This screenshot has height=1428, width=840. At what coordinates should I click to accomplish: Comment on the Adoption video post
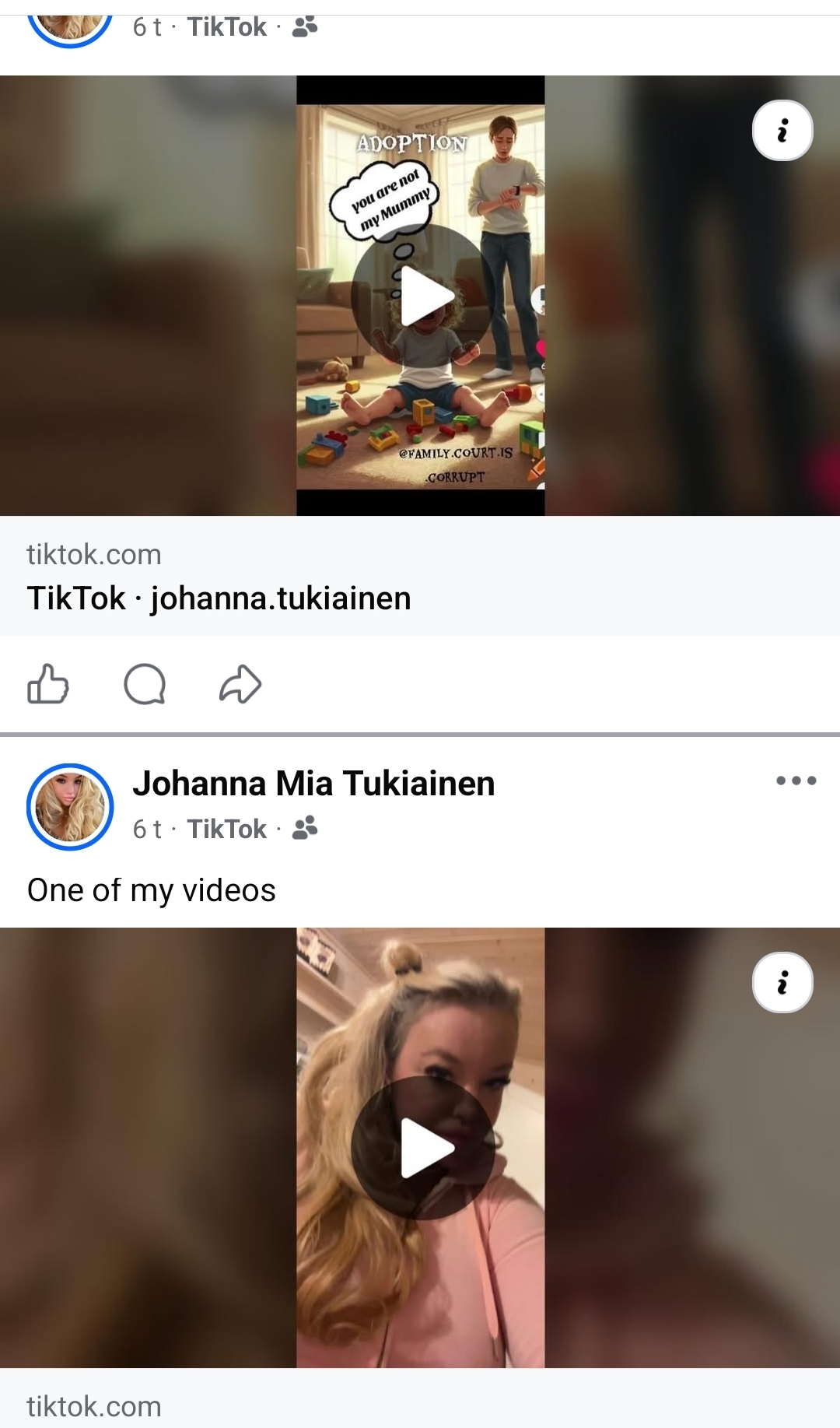tap(145, 684)
